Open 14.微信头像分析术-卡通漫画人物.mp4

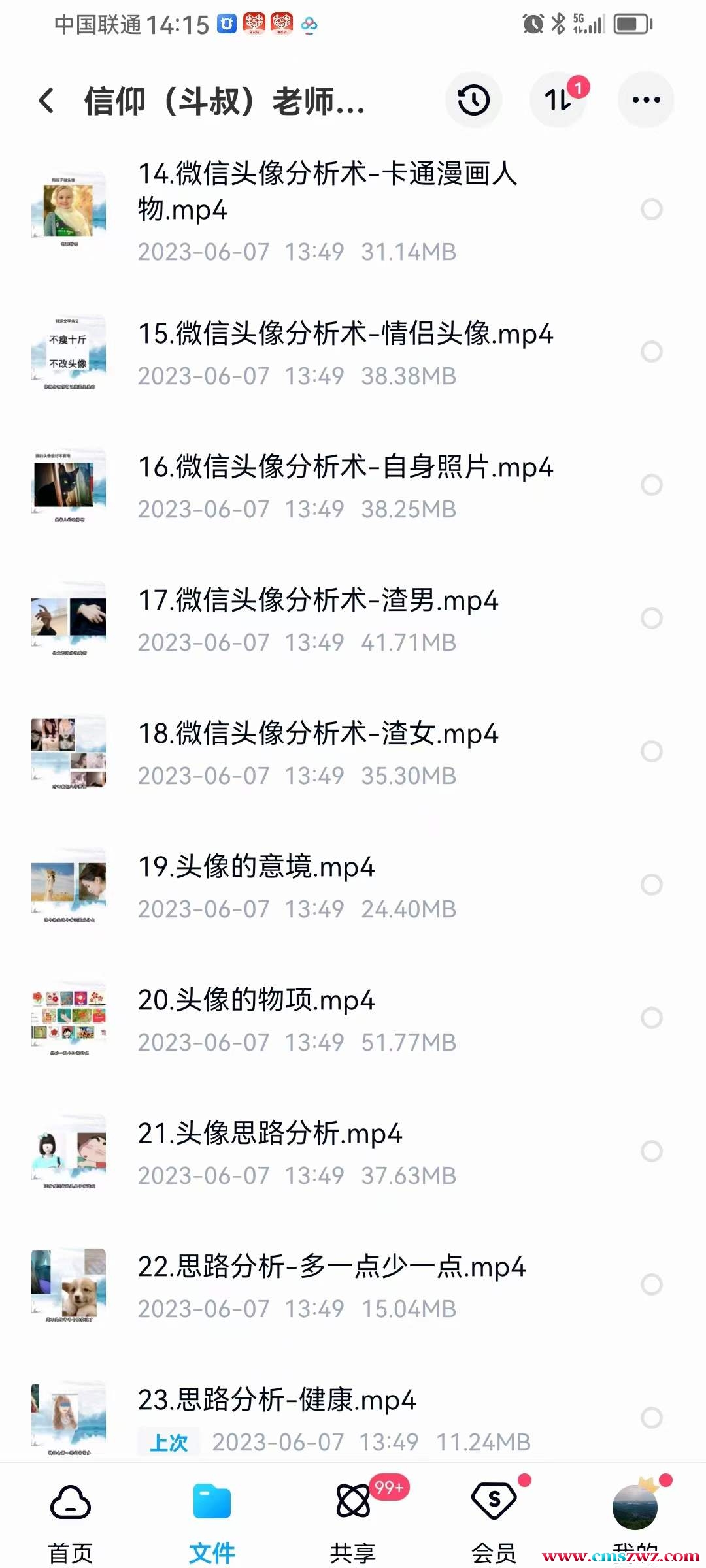click(x=327, y=192)
